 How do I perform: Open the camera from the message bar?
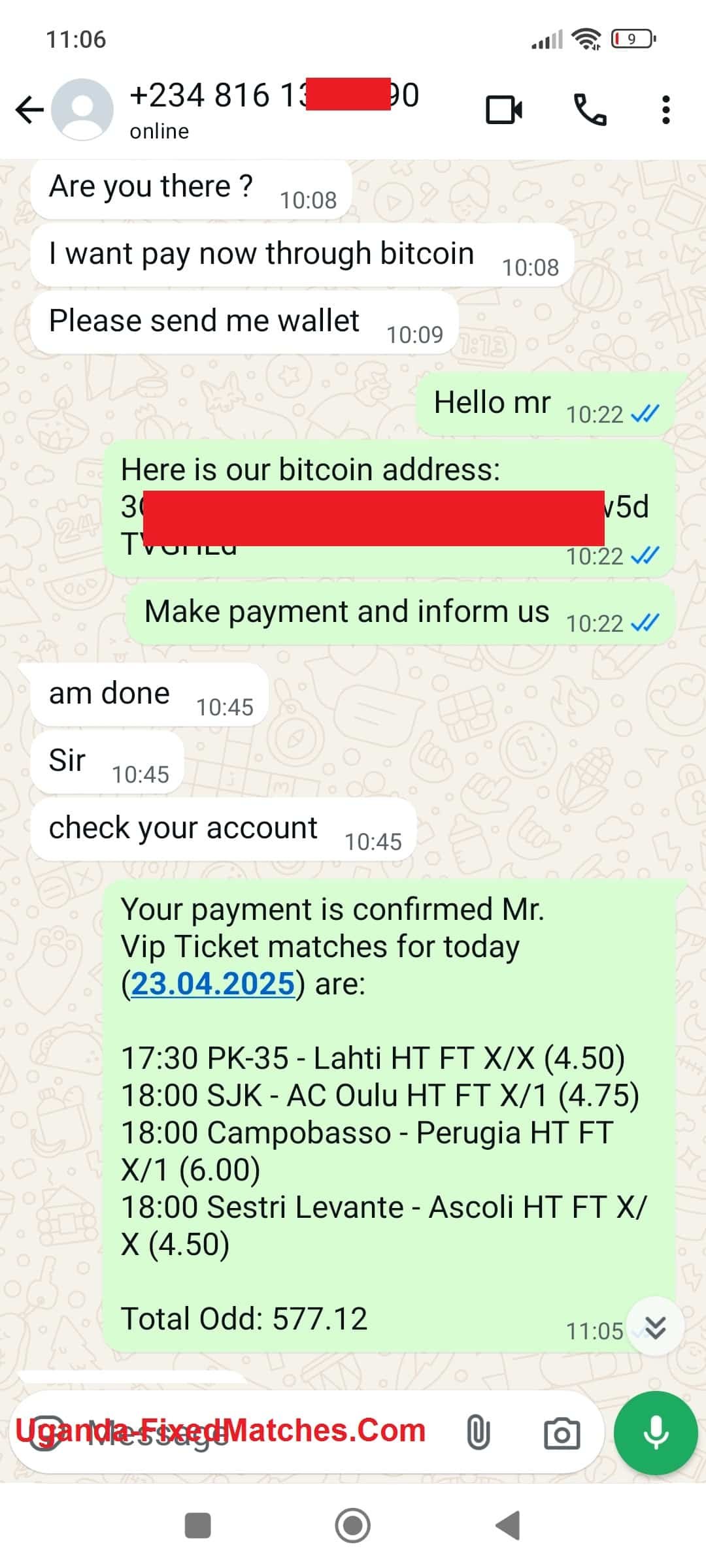pyautogui.click(x=562, y=1432)
